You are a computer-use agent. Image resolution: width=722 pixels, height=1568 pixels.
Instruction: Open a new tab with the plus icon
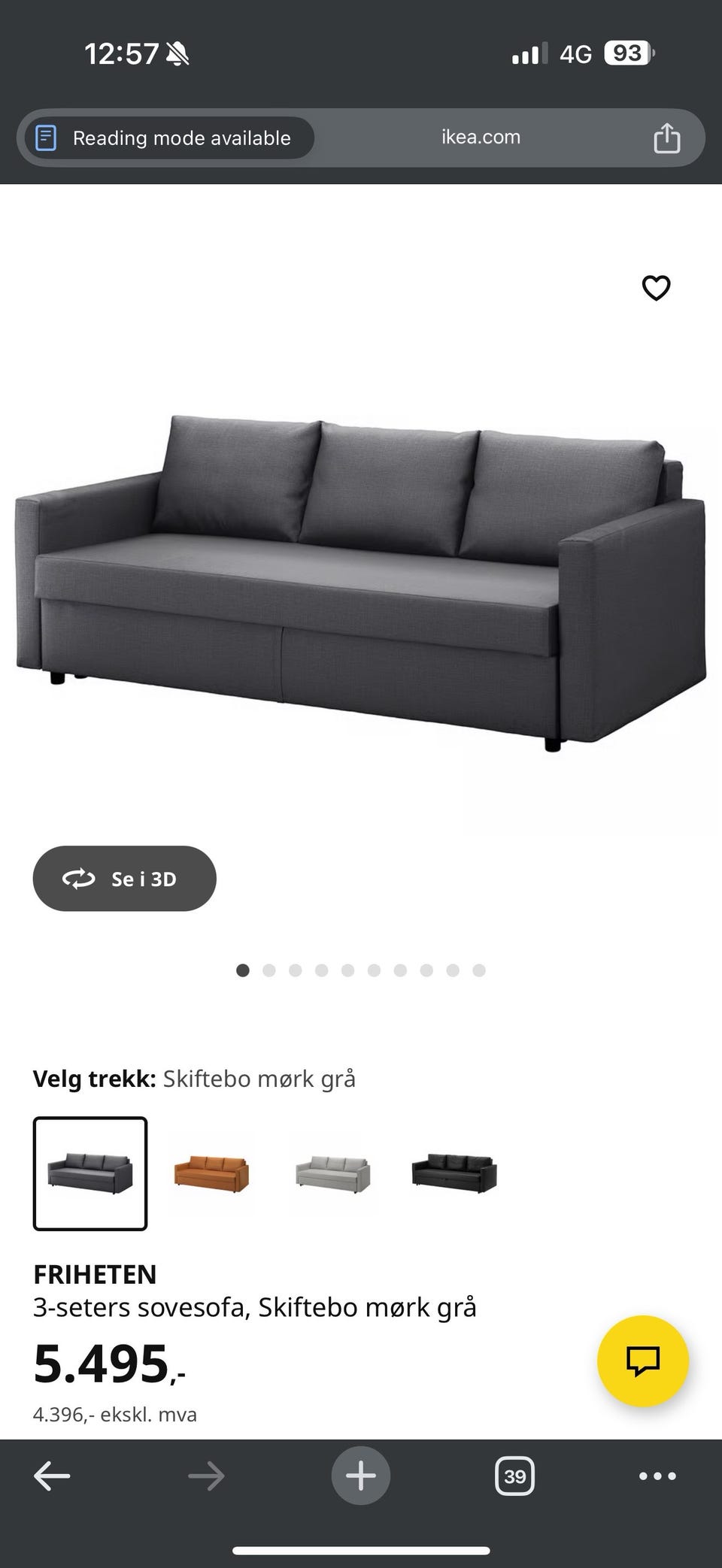[x=360, y=1476]
